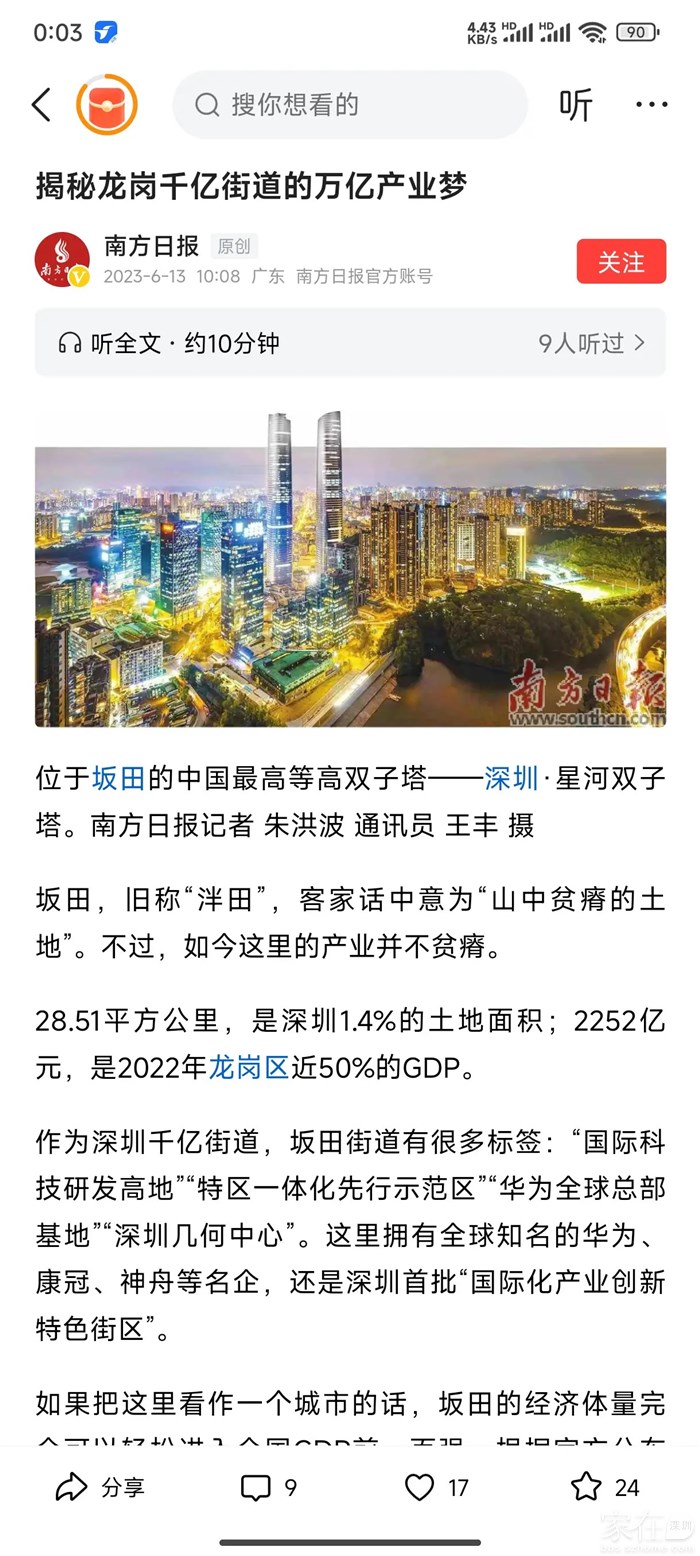Open the comments showing 9

point(269,1487)
